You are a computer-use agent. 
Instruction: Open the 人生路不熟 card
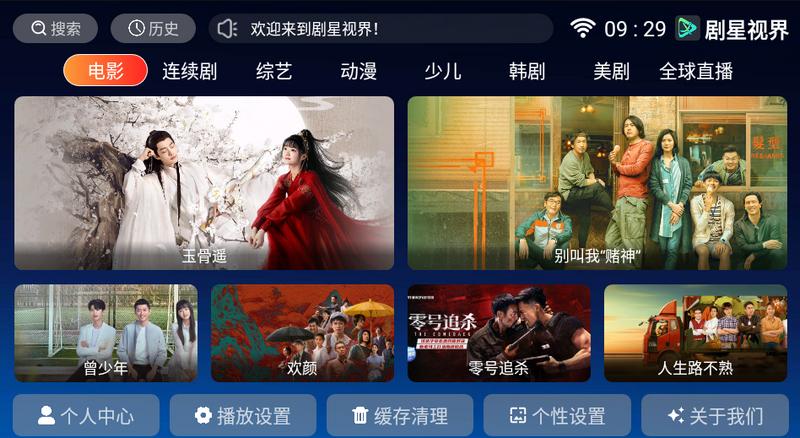click(695, 333)
